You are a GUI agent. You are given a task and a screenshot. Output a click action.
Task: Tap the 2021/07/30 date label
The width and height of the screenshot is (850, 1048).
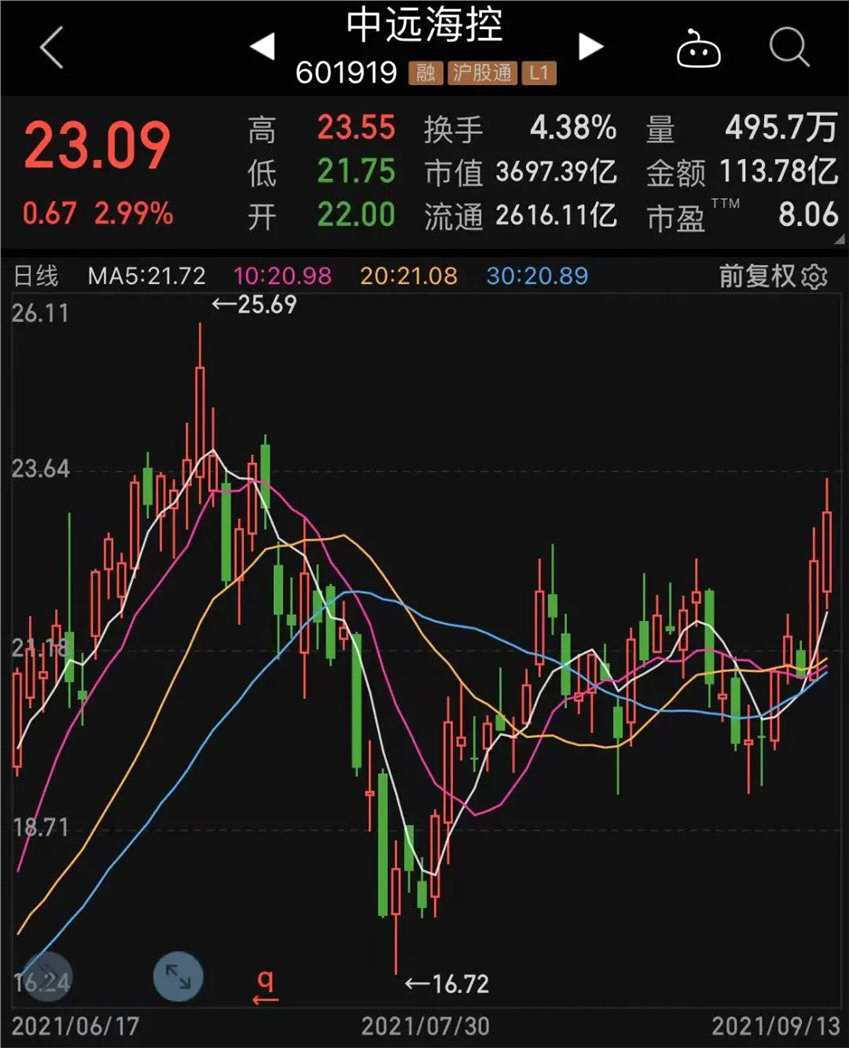(x=424, y=1025)
